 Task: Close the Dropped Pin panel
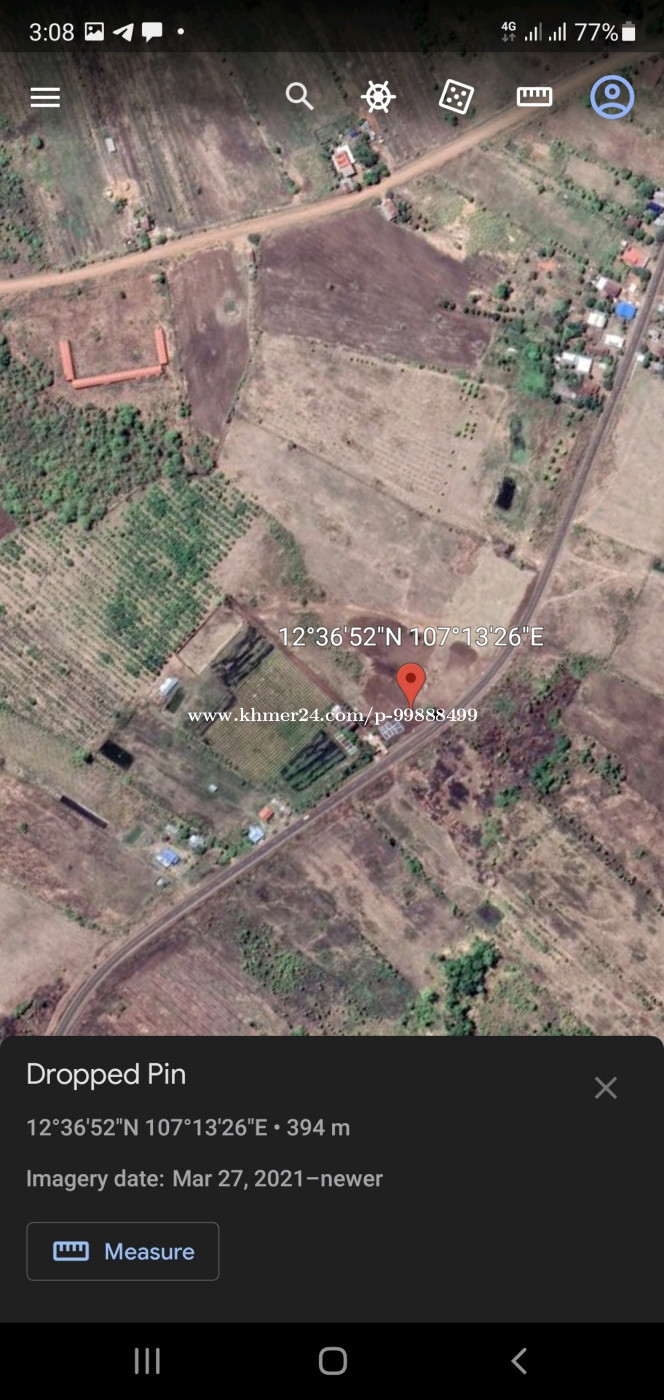[x=606, y=1088]
